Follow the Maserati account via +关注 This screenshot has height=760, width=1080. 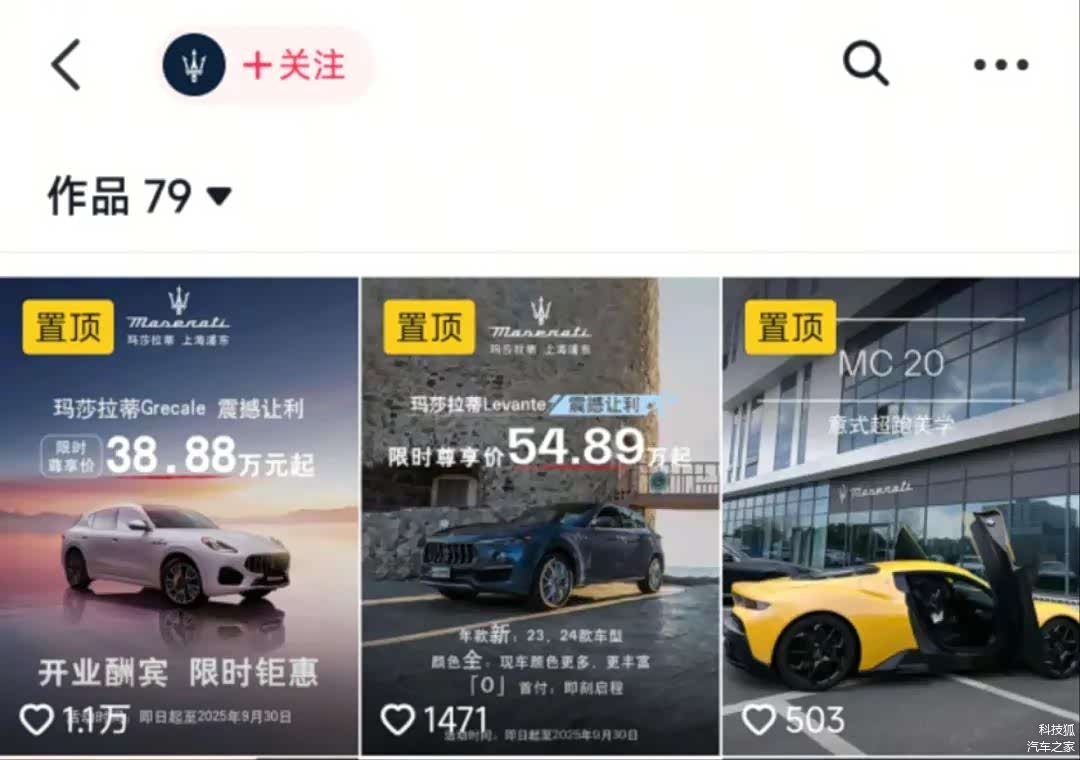click(294, 66)
